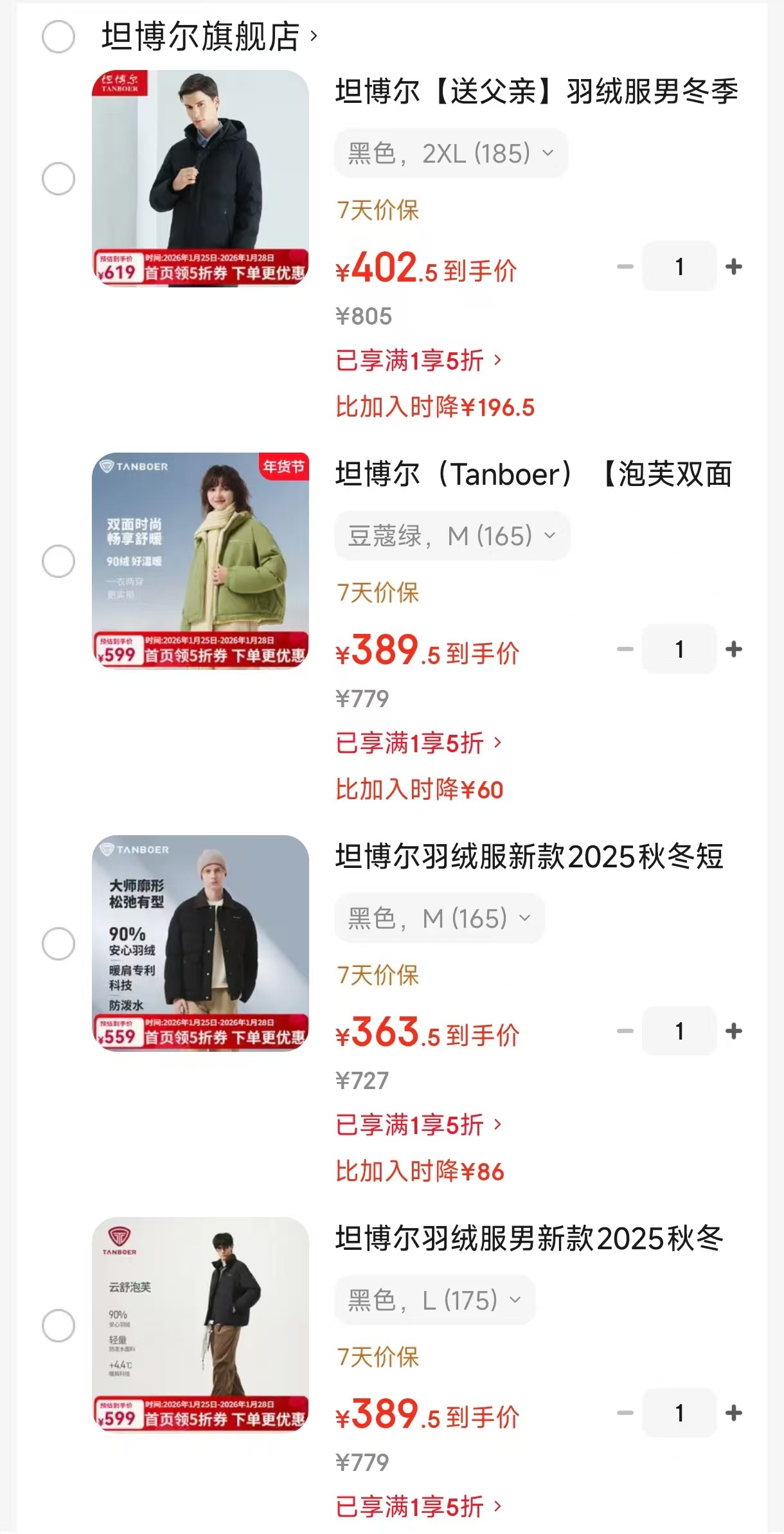The height and width of the screenshot is (1534, 784).
Task: Decrease quantity of the 豆蔻绿 jacket
Action: (625, 649)
